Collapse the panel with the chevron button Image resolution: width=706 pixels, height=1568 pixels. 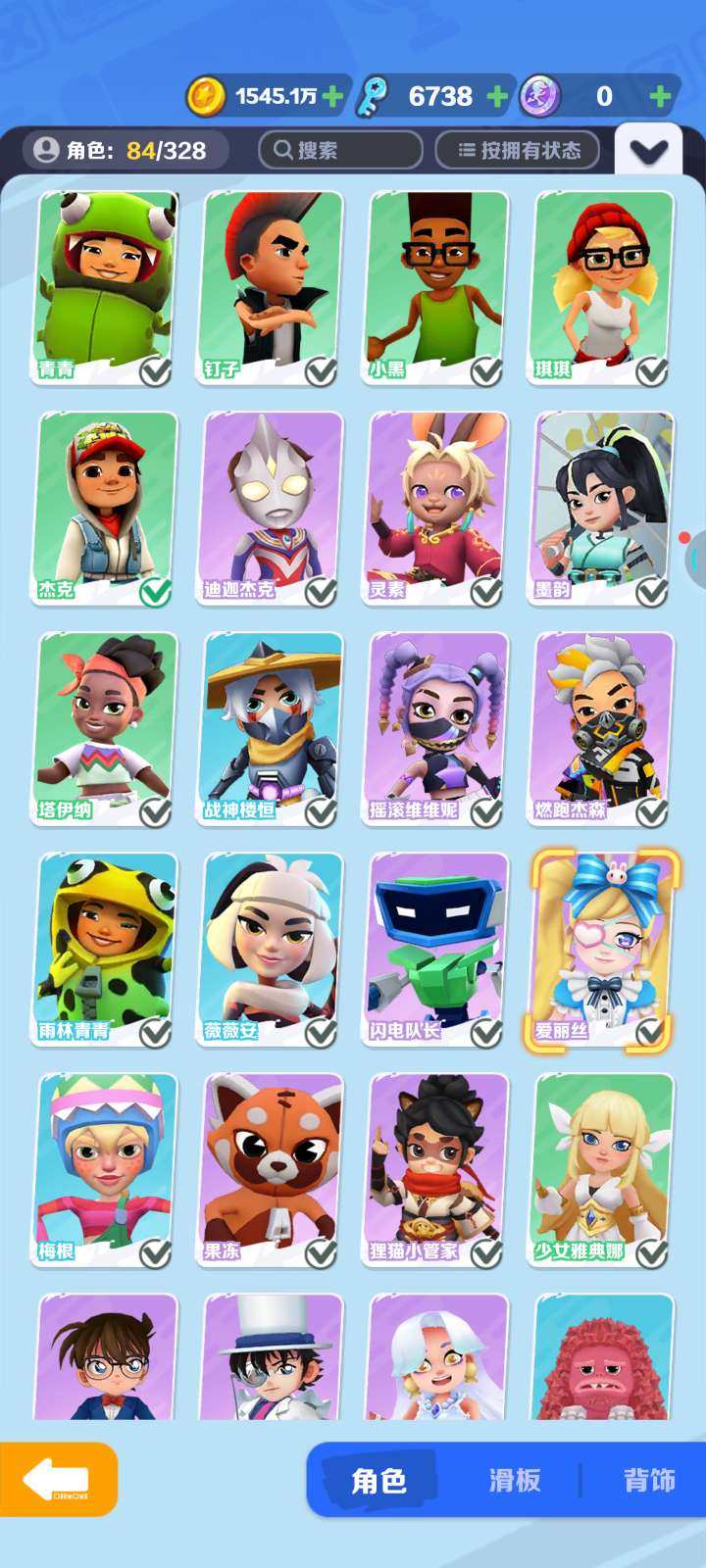coord(648,151)
